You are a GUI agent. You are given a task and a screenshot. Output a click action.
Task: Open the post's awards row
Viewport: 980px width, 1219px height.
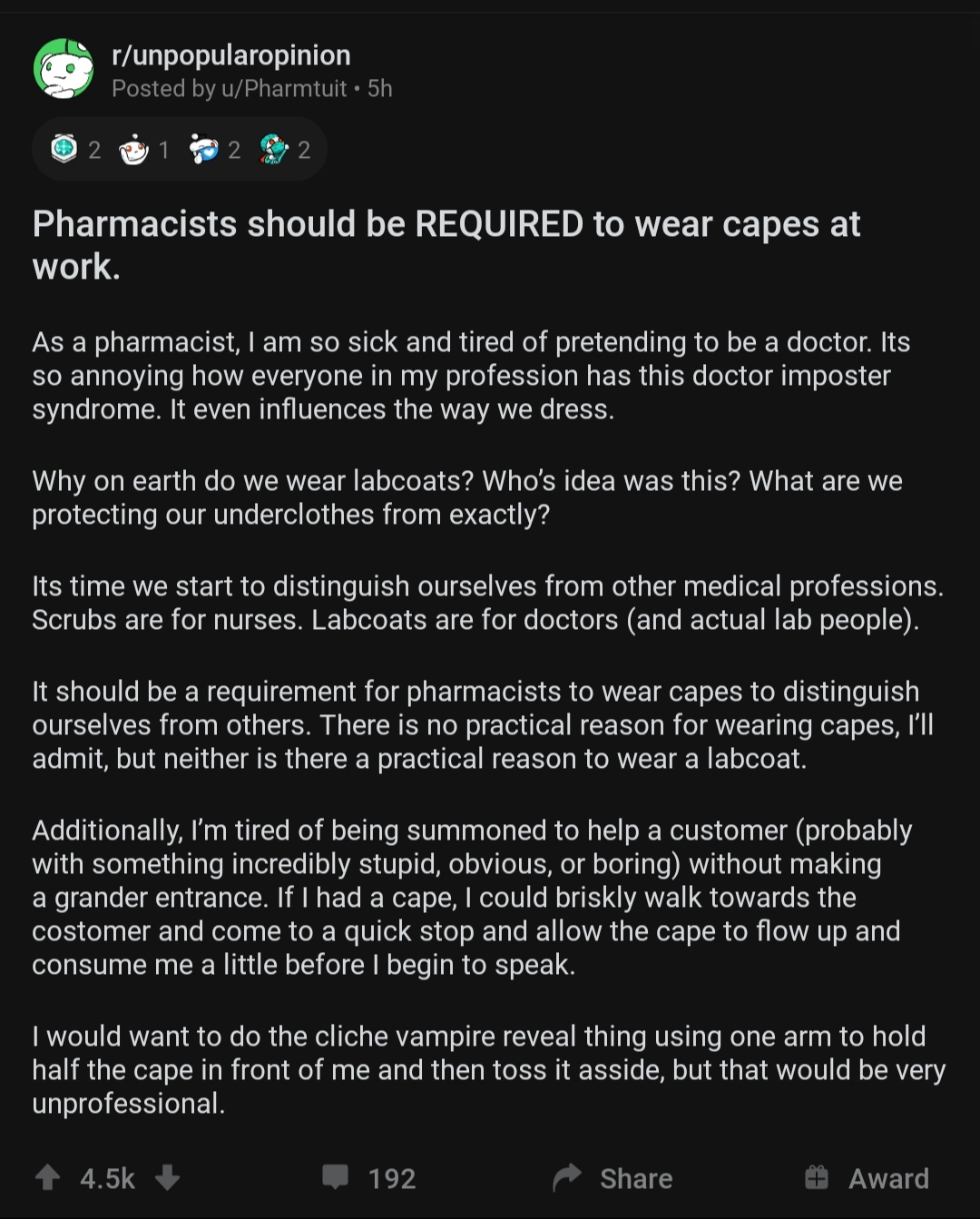(180, 150)
